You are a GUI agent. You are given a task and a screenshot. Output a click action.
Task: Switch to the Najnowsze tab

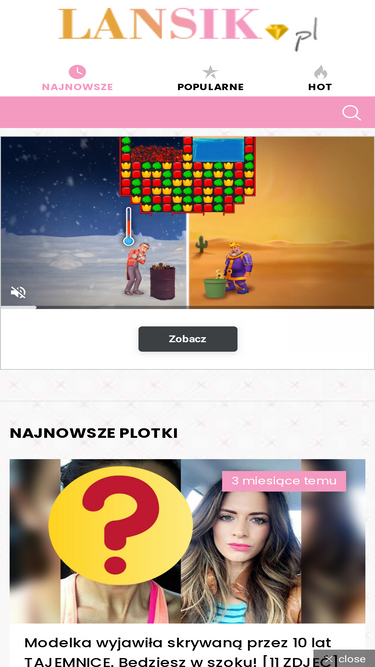coord(77,78)
